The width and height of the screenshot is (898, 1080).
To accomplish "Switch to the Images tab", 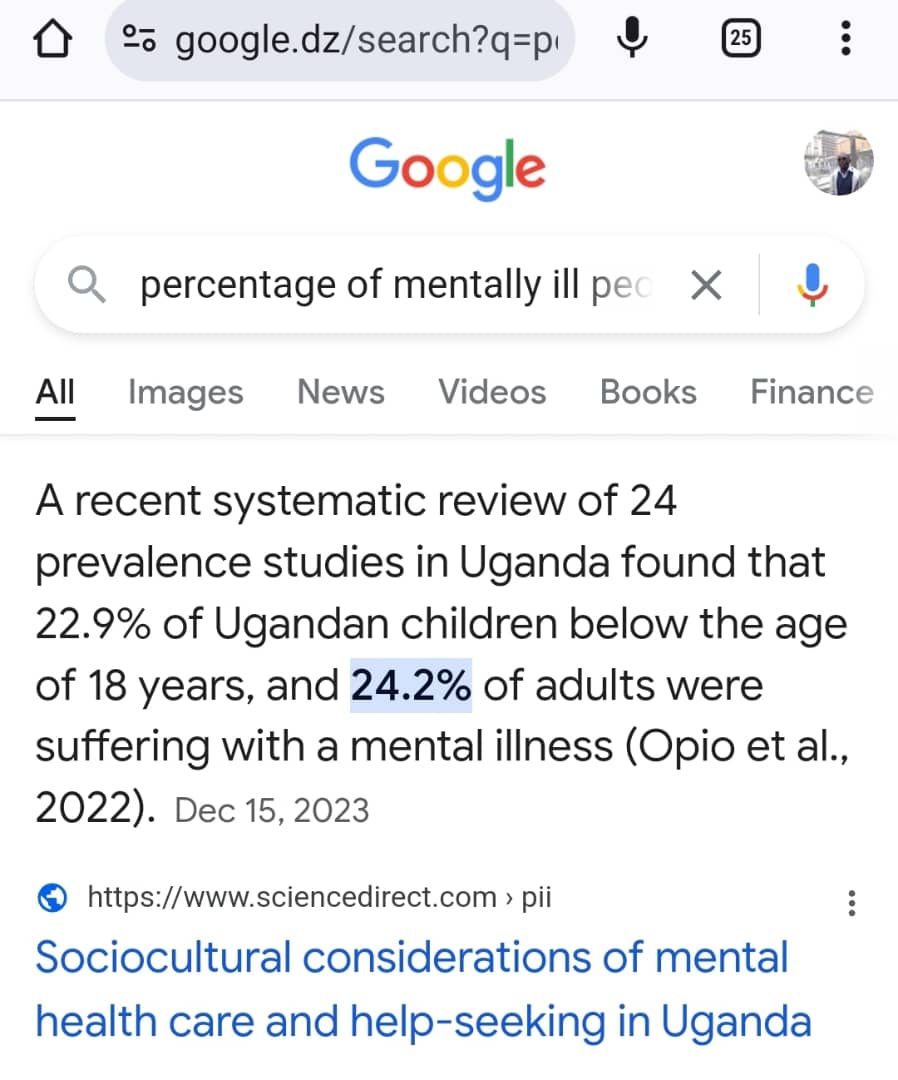I will coord(185,392).
